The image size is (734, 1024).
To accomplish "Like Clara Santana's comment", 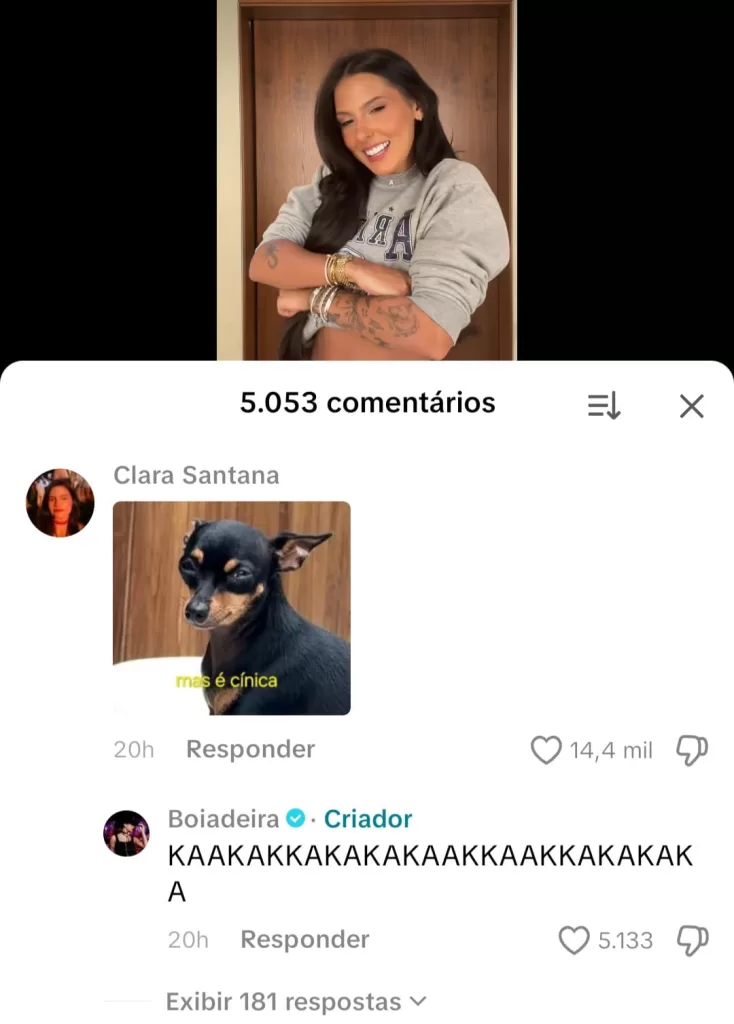I will pos(546,750).
